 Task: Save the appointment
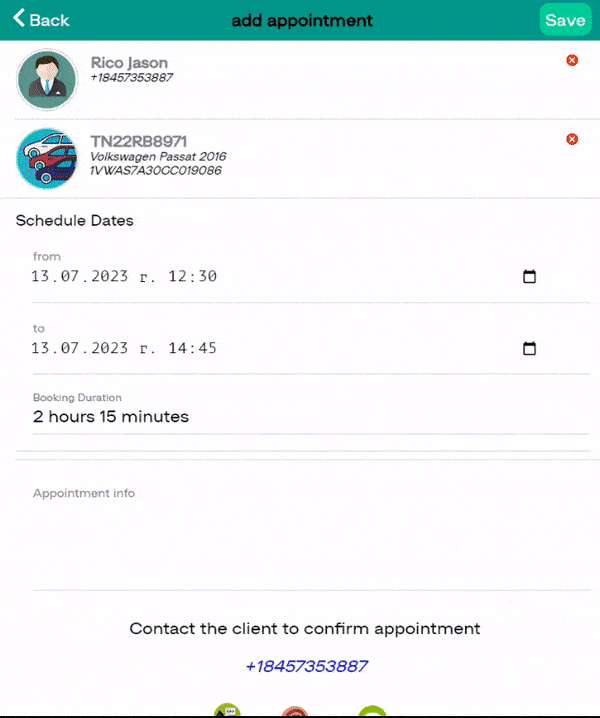[x=565, y=20]
